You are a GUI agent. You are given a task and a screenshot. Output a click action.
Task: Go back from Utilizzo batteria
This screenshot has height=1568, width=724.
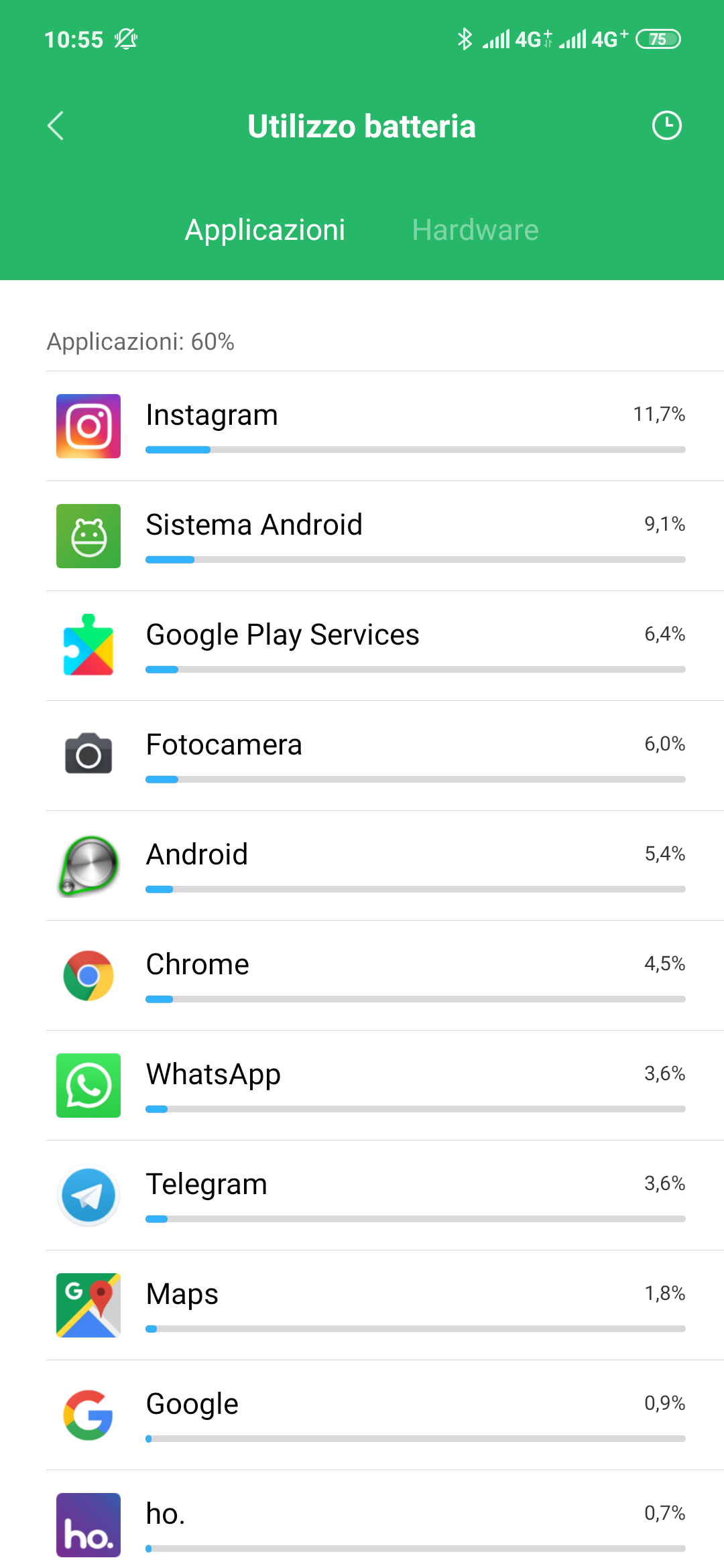[56, 126]
